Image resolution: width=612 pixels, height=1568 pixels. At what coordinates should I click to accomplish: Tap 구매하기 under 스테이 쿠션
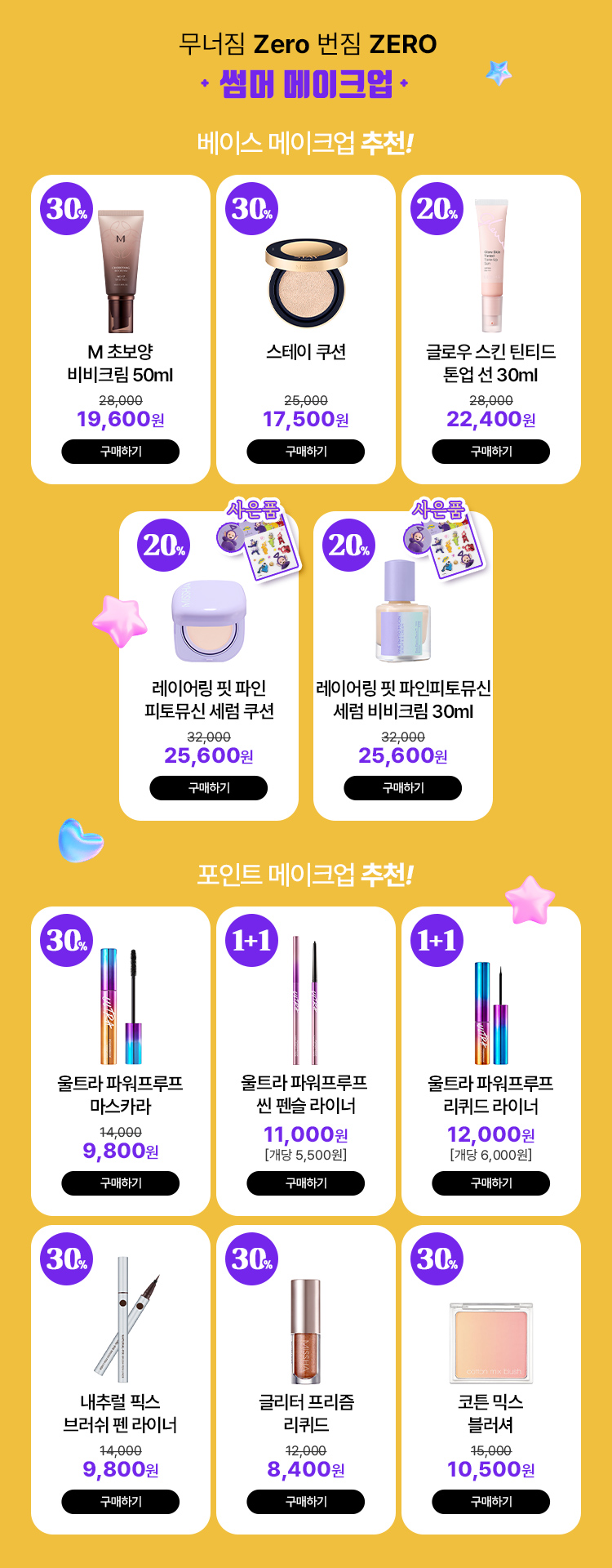tap(305, 452)
